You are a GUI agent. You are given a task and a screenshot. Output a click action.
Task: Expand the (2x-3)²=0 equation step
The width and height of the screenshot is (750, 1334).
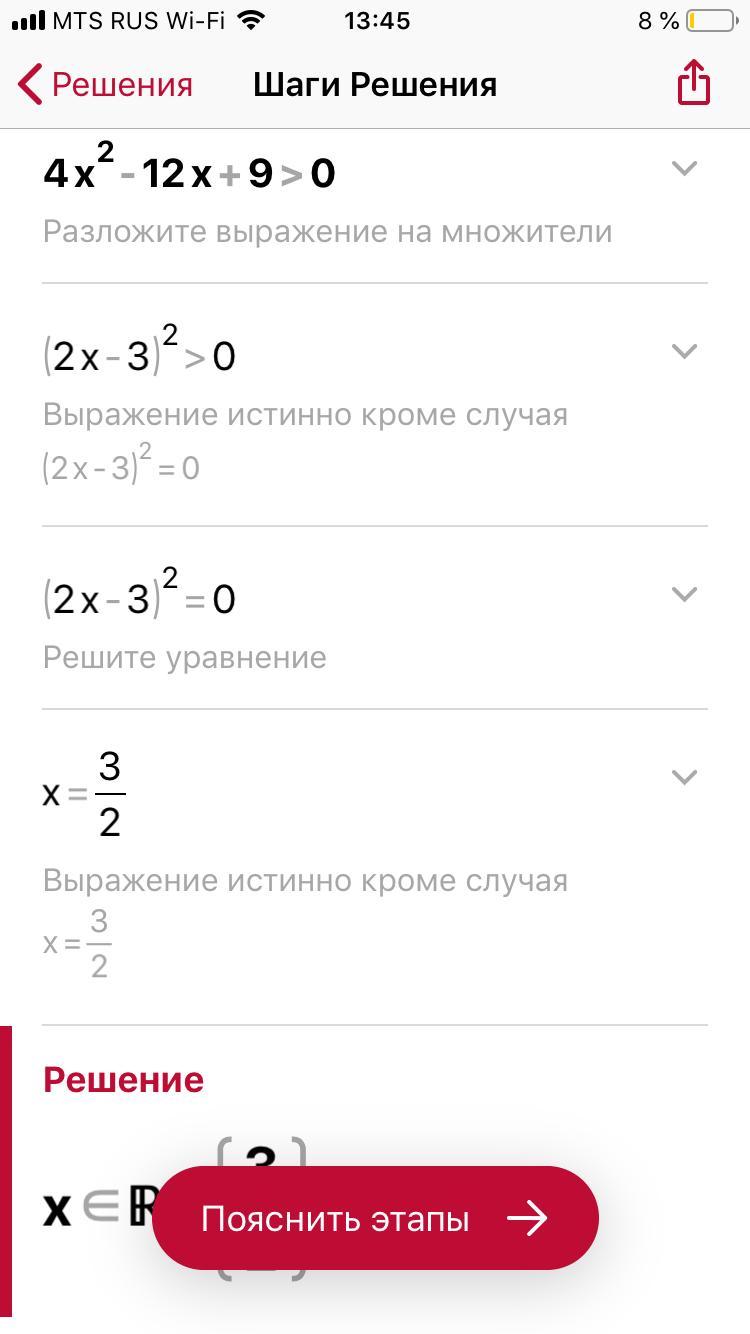684,594
